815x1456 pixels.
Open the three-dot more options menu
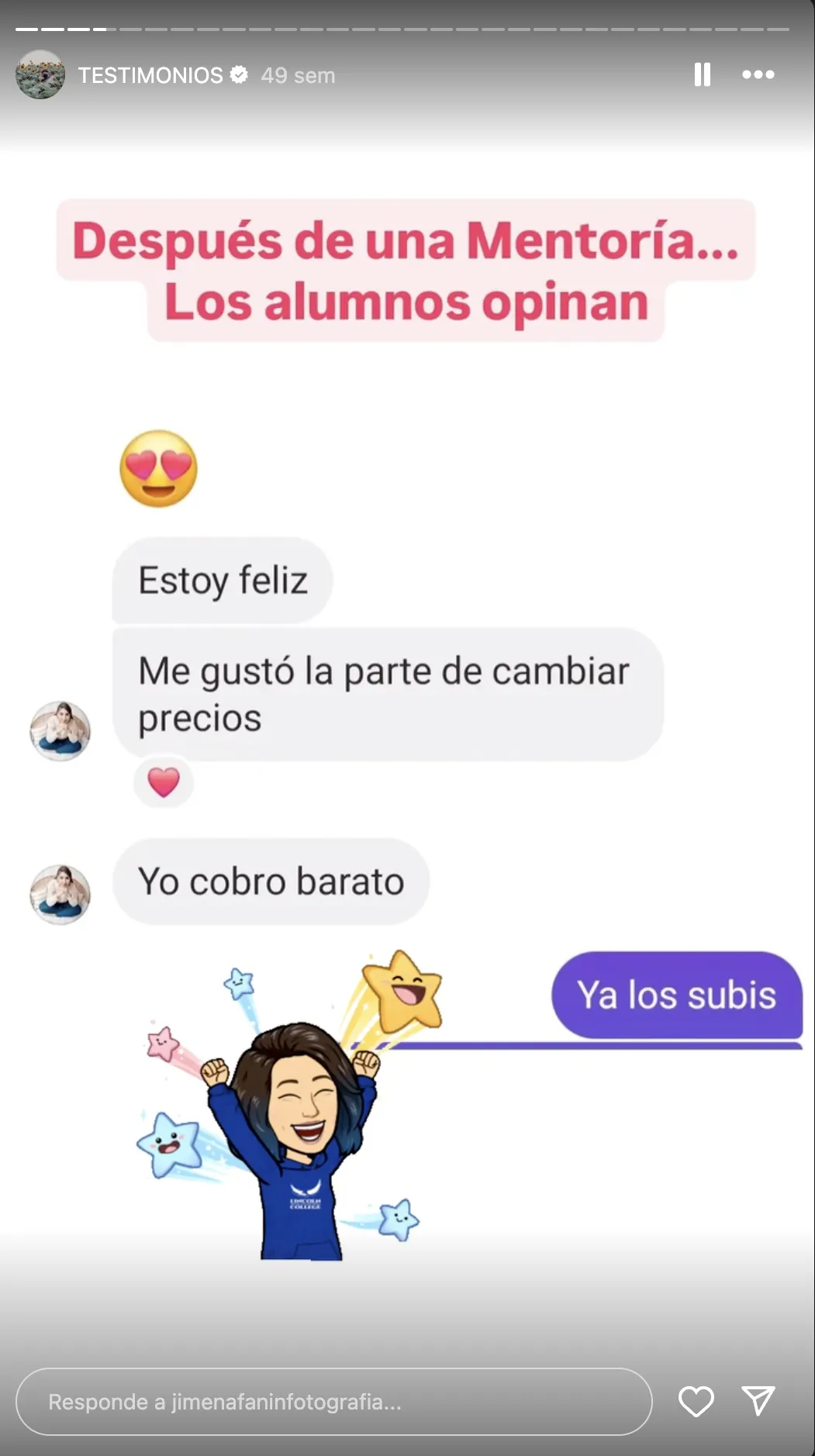(758, 74)
